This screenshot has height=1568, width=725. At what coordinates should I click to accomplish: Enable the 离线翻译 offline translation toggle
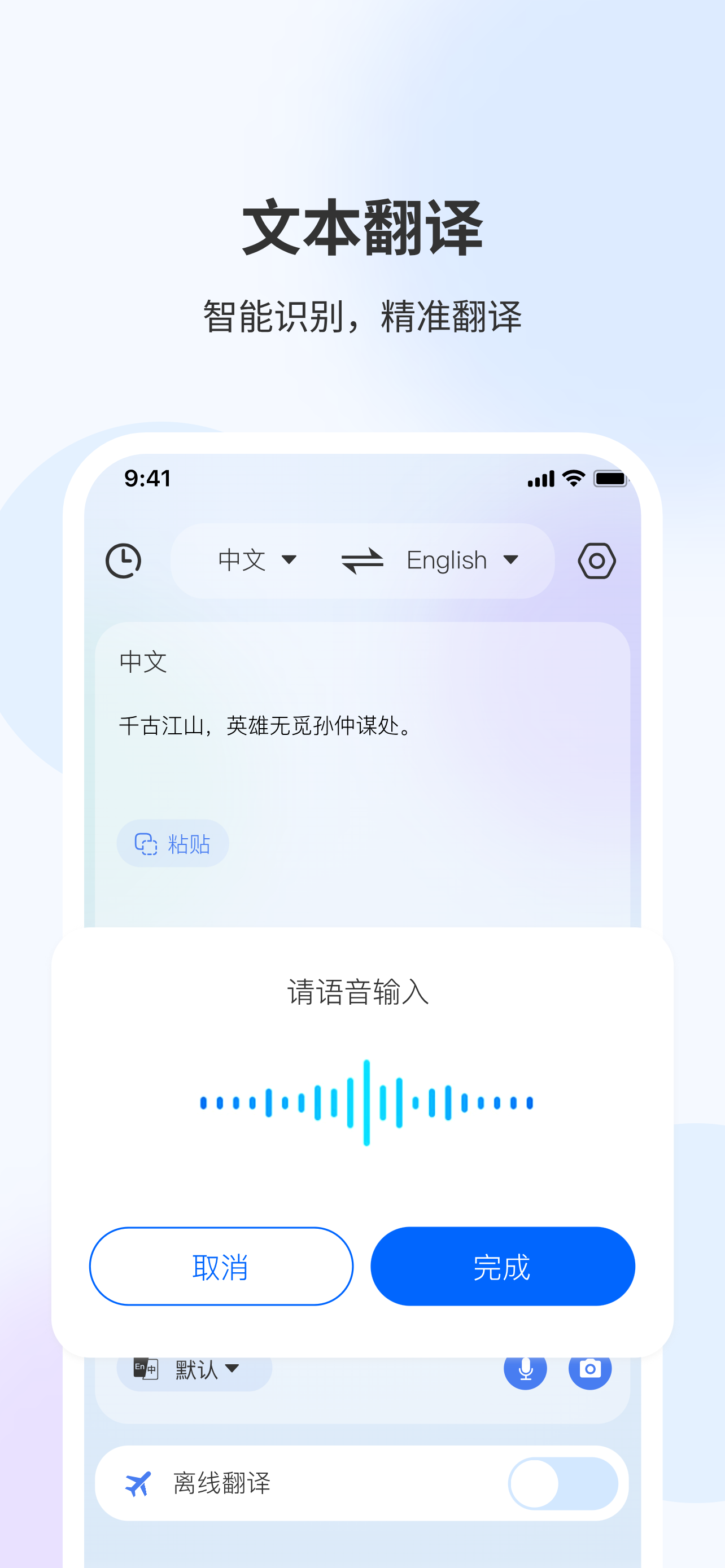562,1484
